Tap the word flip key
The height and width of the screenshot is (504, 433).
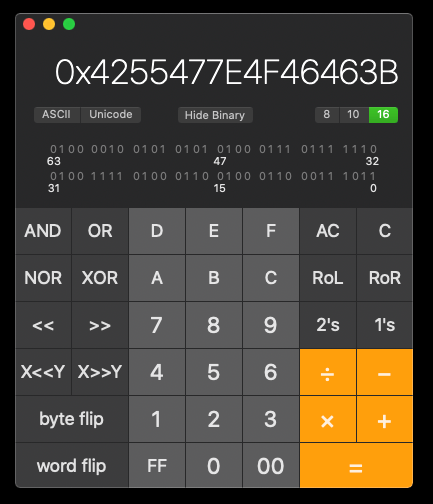point(72,466)
